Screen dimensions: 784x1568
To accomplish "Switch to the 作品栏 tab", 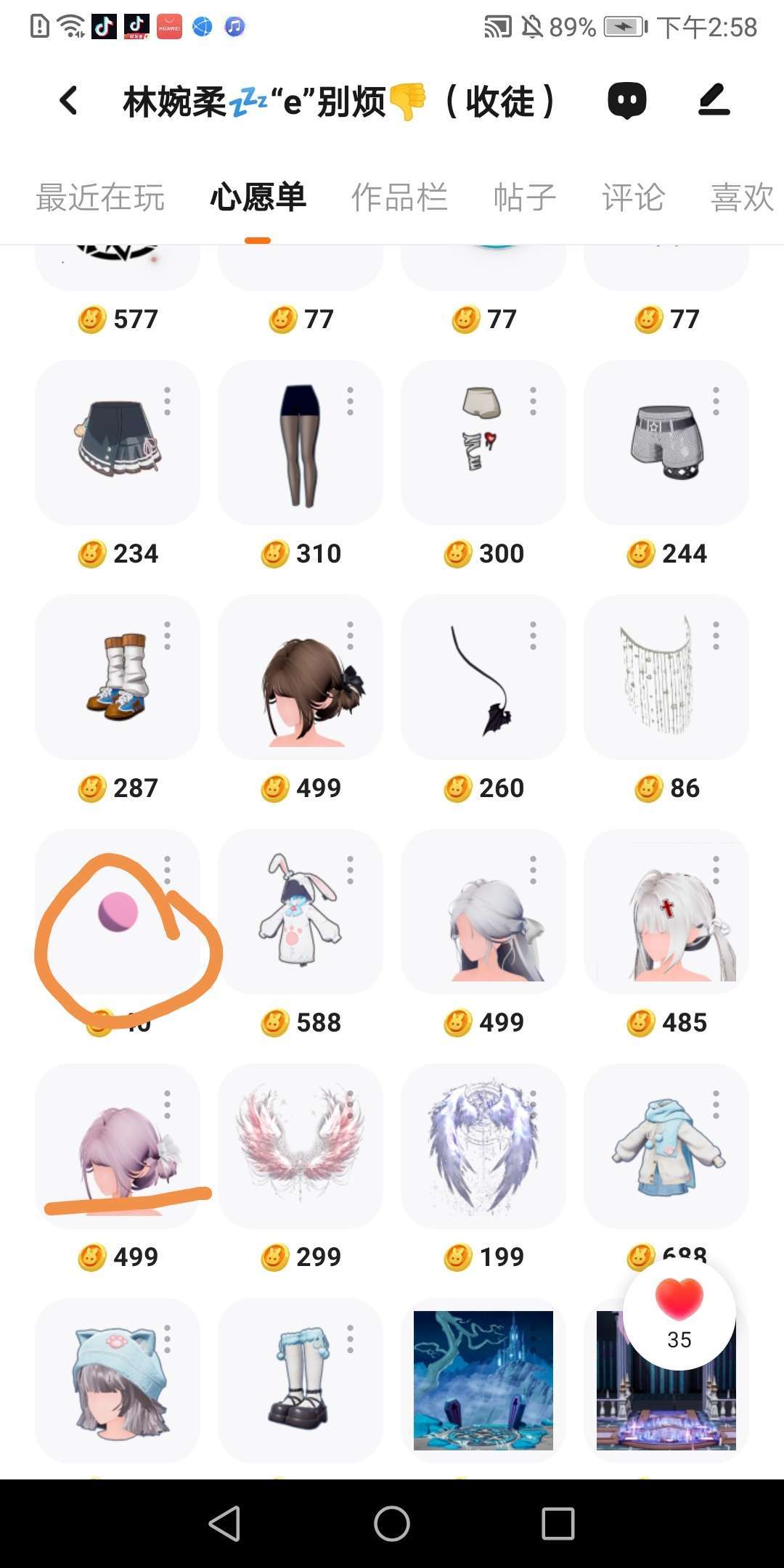I will [x=399, y=197].
